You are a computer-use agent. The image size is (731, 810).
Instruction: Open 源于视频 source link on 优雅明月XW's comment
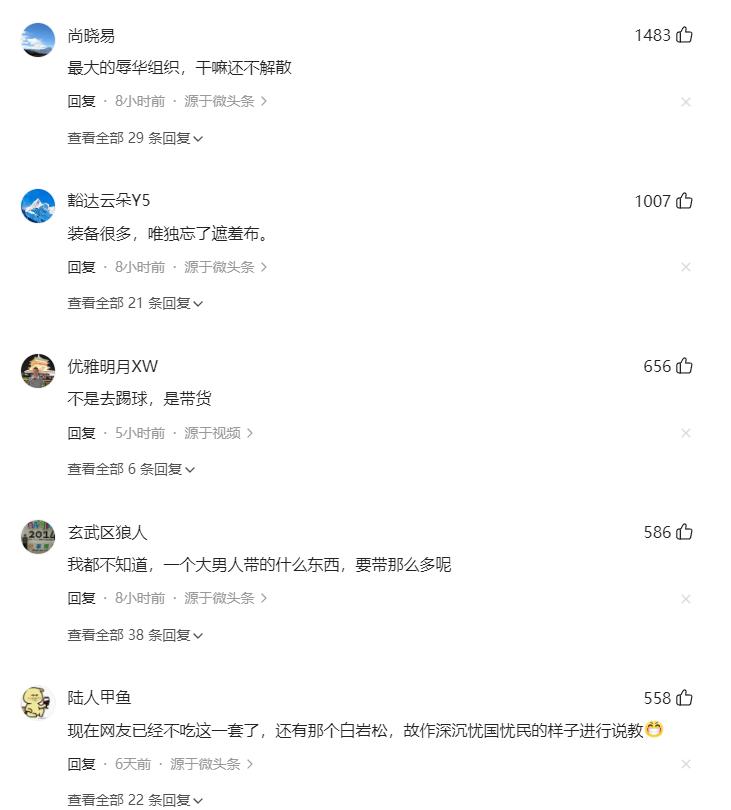coord(218,433)
